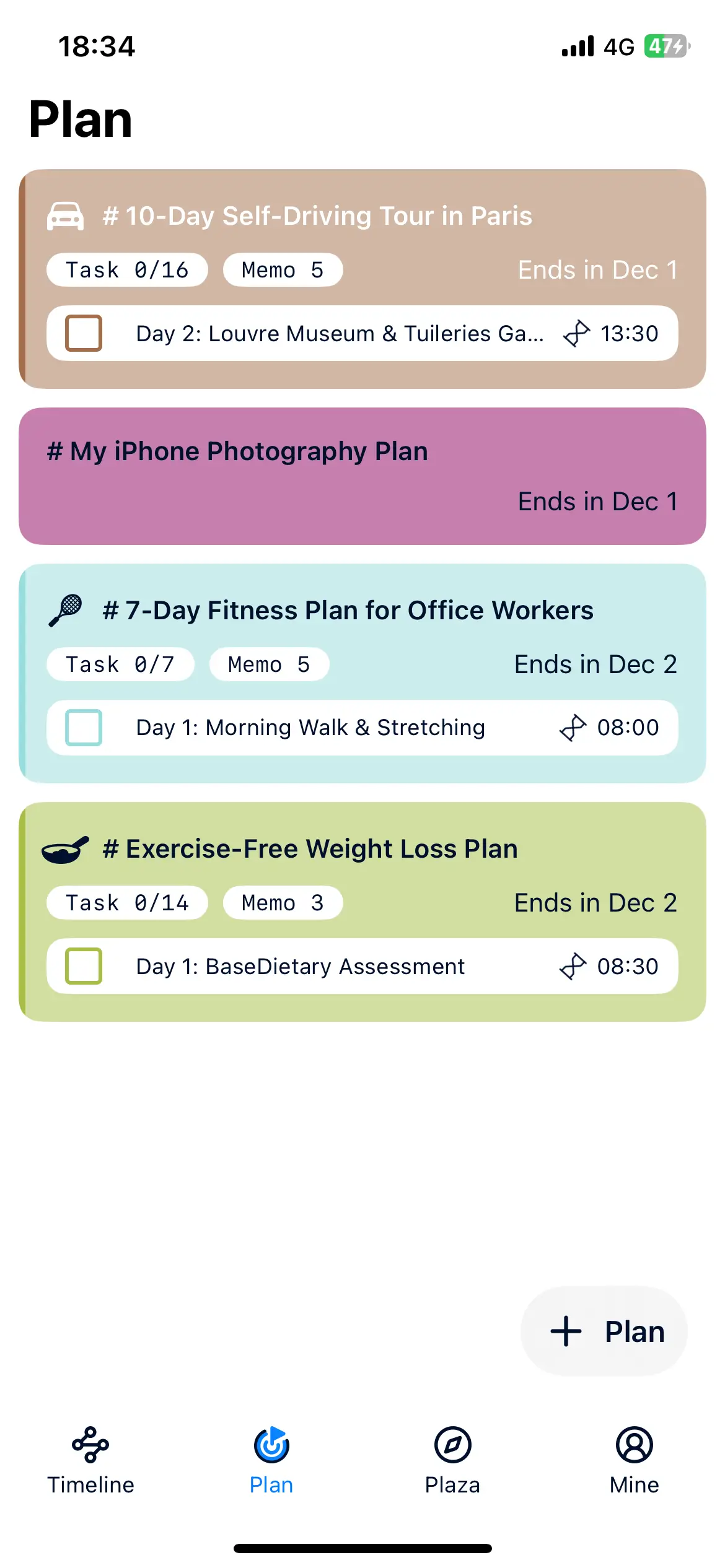The image size is (725, 1568).
Task: Check off Day 1: BaseDietary Assessment task
Action: pos(84,966)
